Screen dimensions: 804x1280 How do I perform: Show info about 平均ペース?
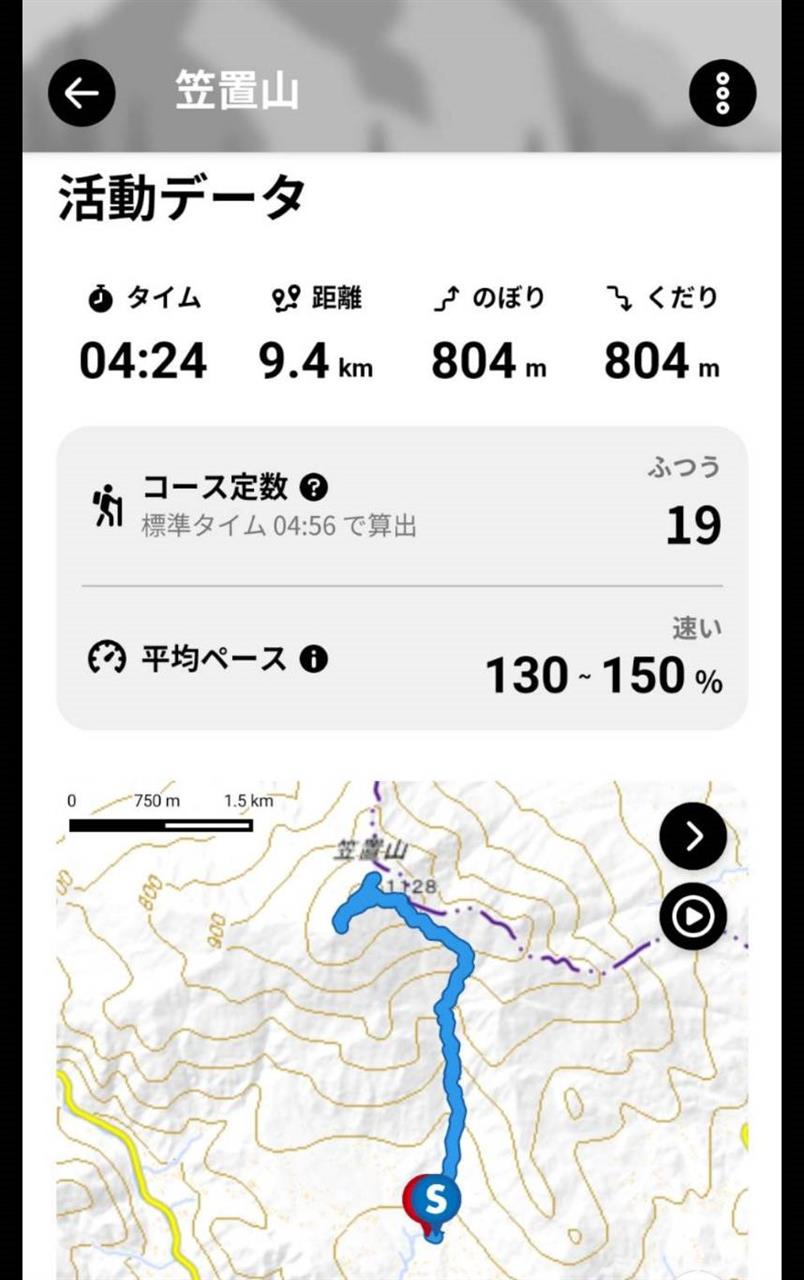coord(314,659)
